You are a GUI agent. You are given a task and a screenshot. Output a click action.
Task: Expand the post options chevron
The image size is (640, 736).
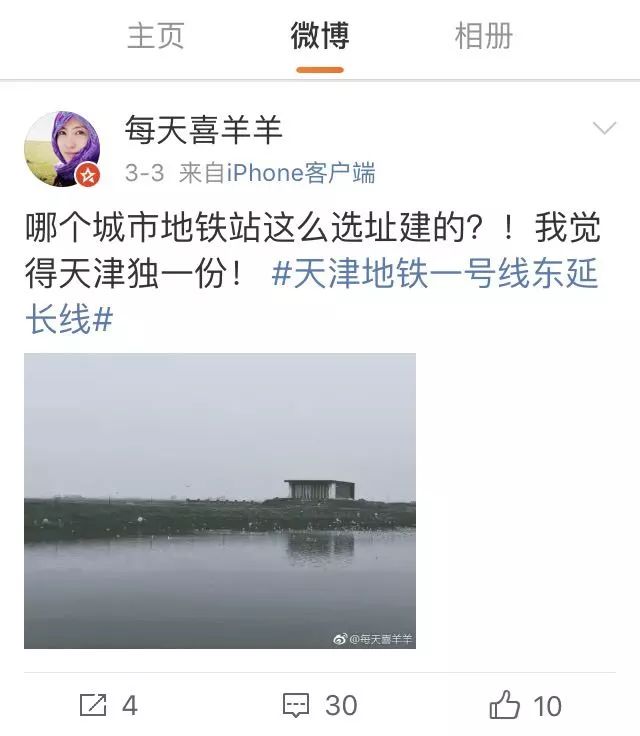[x=604, y=128]
